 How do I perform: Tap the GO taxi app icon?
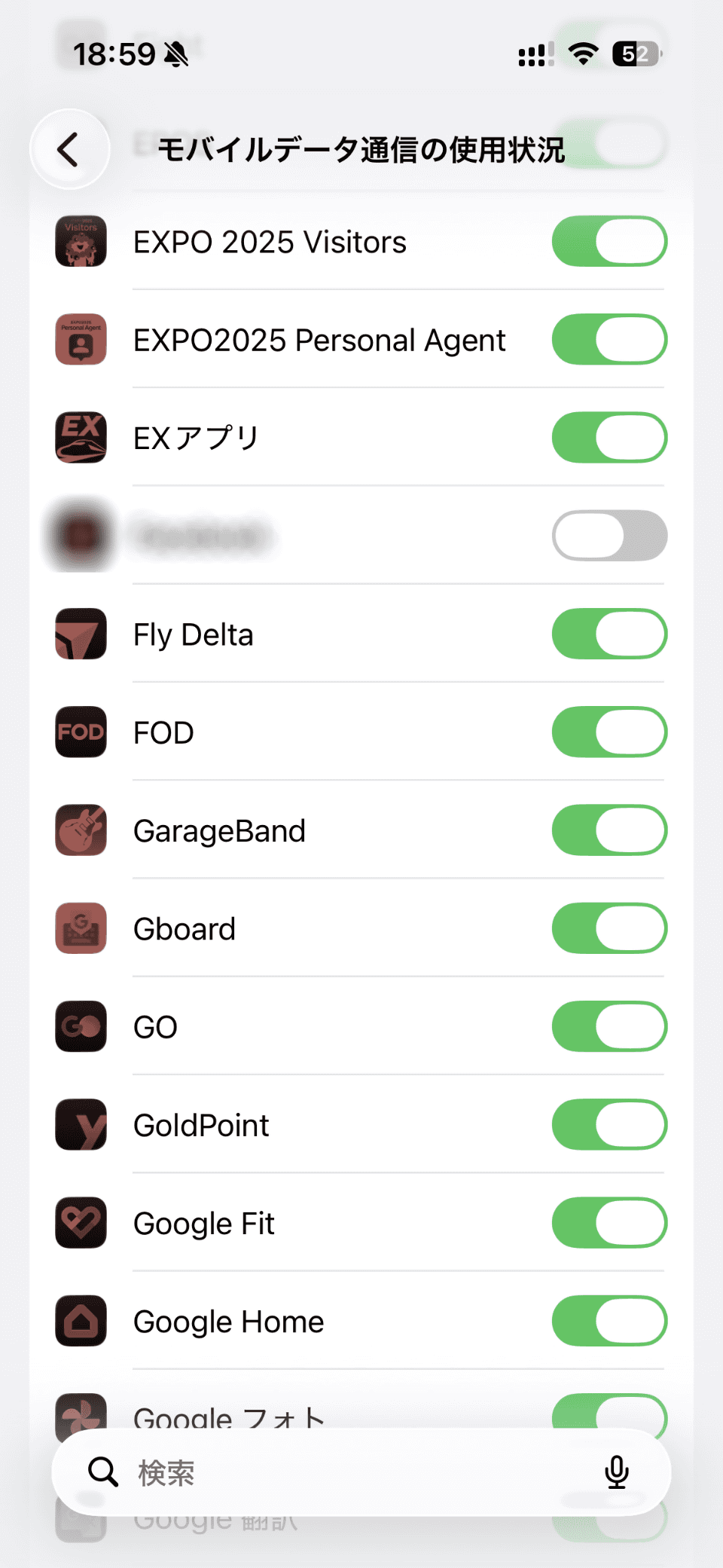81,1026
